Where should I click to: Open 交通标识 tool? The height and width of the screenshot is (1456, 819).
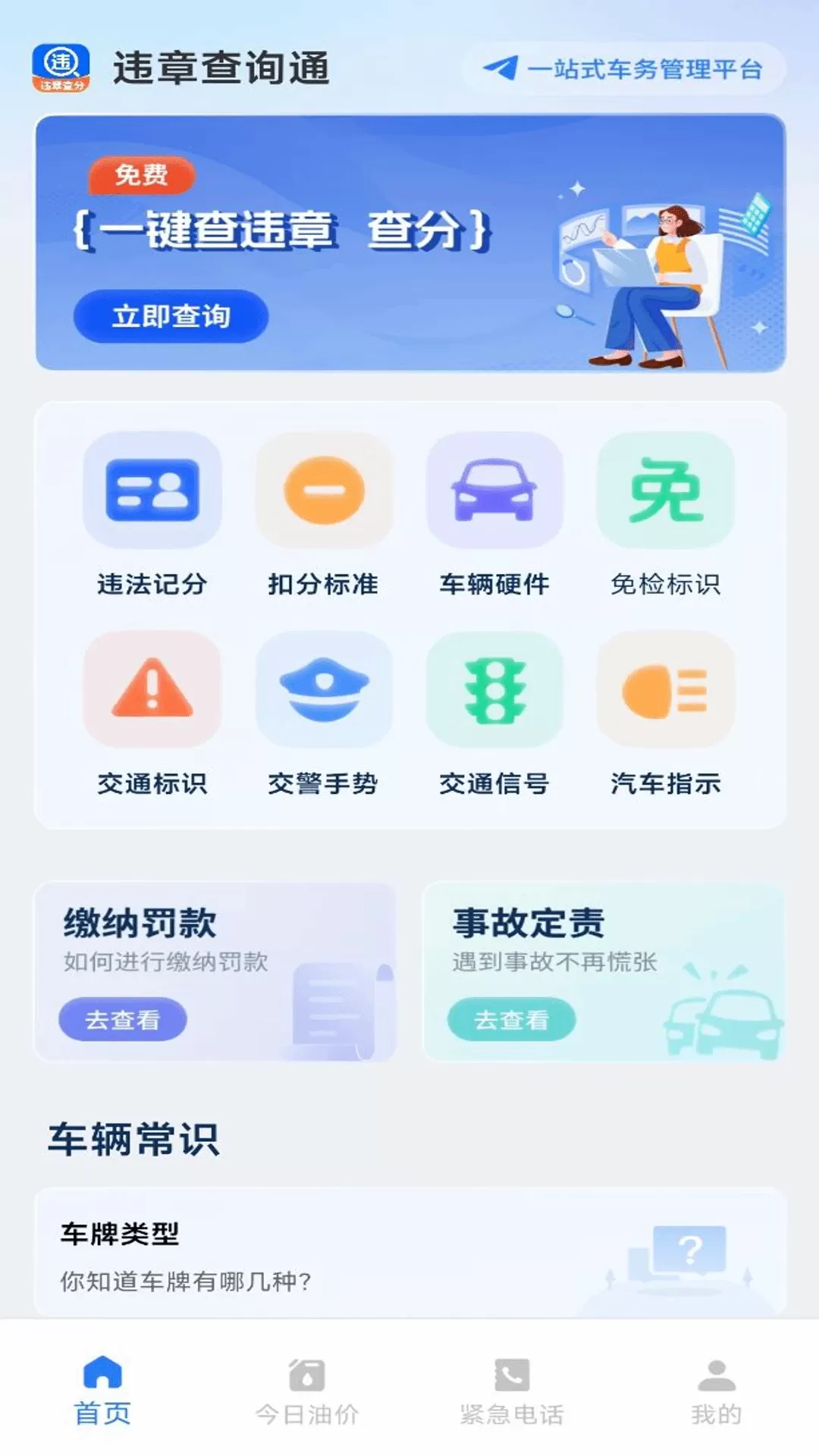pos(152,714)
